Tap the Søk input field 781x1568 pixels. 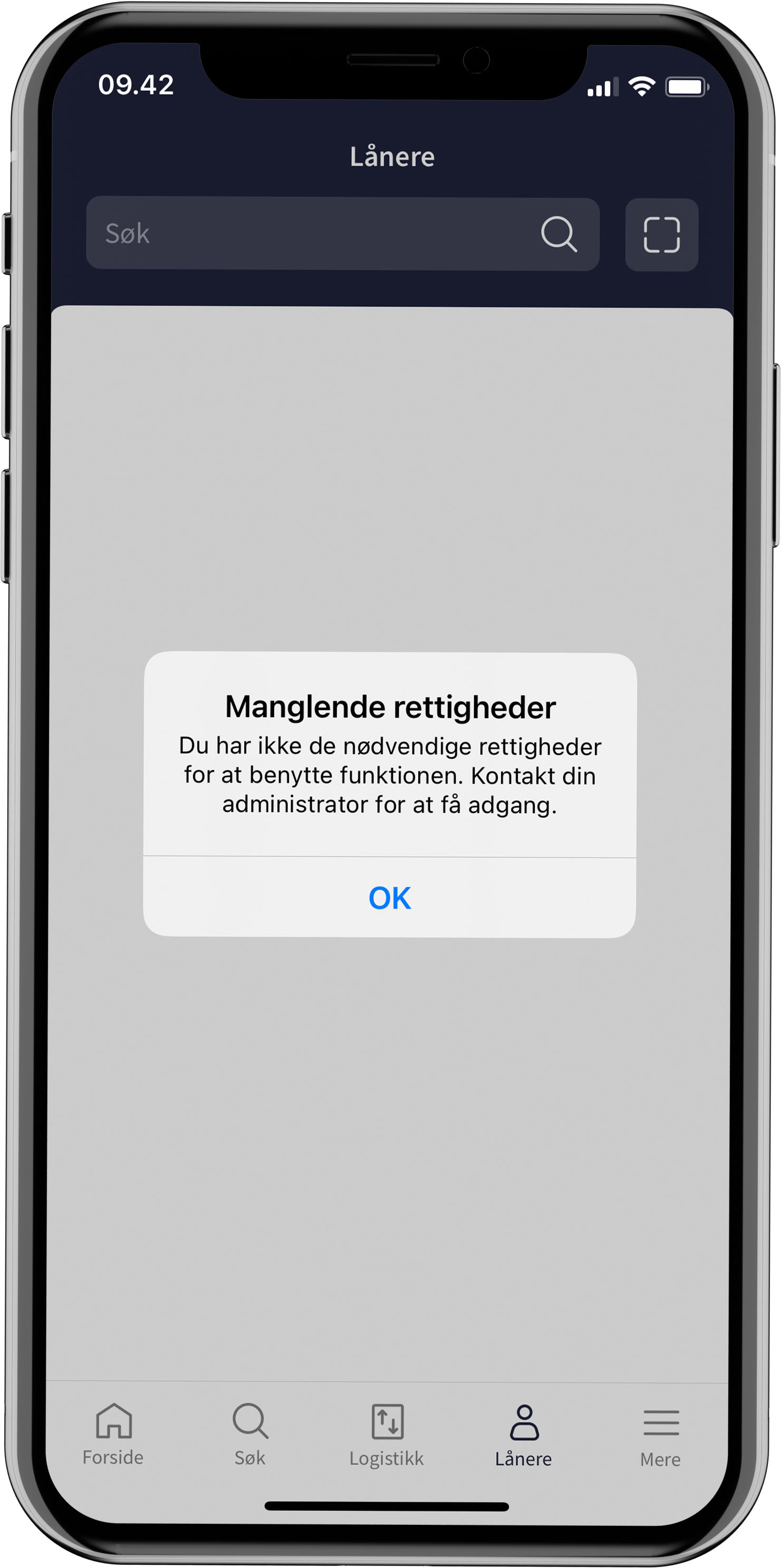coord(304,234)
